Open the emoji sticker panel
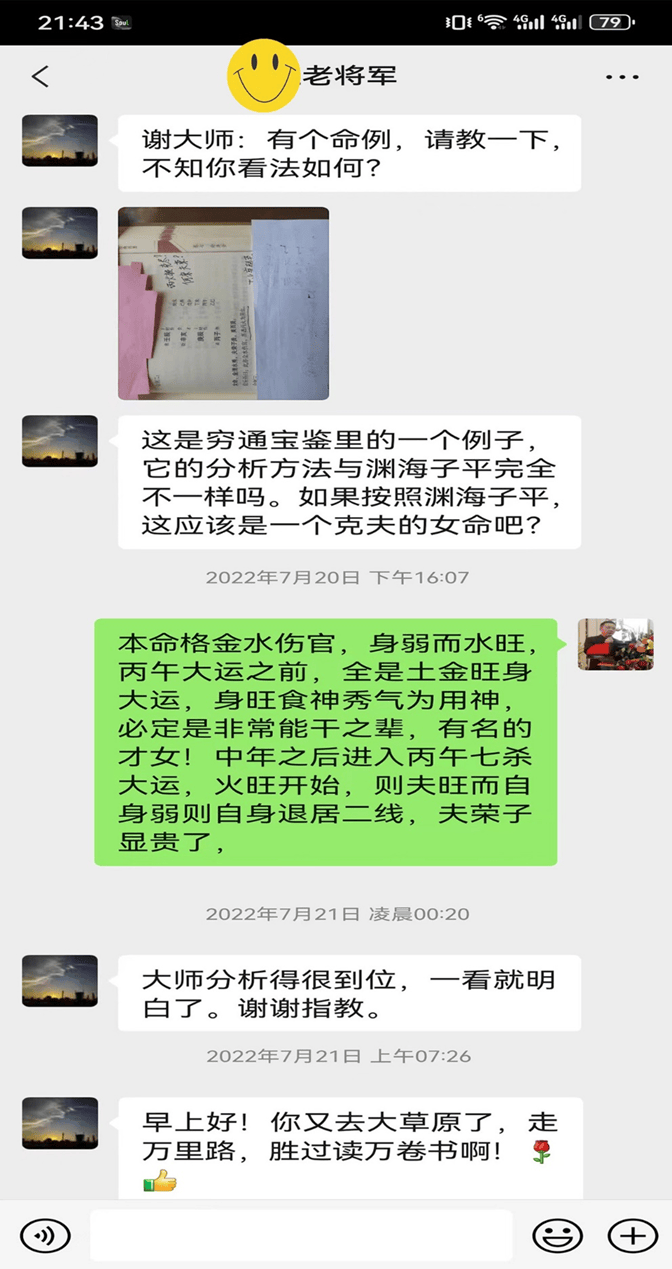 (x=557, y=1236)
